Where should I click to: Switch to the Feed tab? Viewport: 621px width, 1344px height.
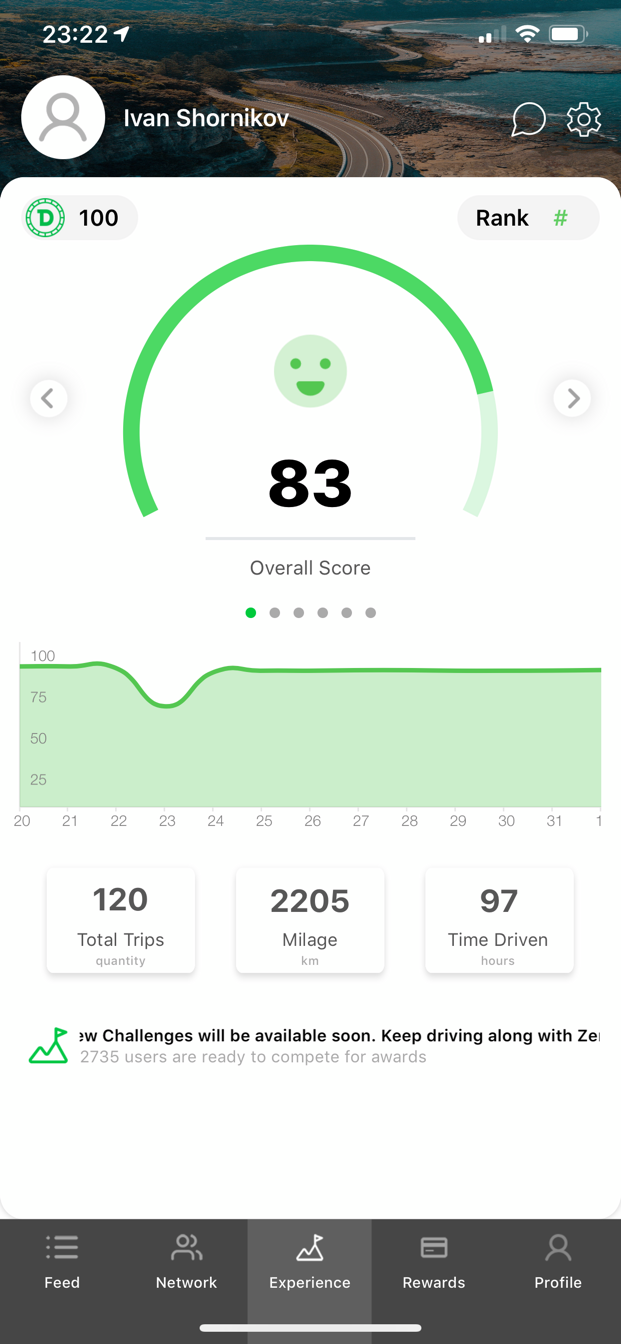tap(62, 1262)
